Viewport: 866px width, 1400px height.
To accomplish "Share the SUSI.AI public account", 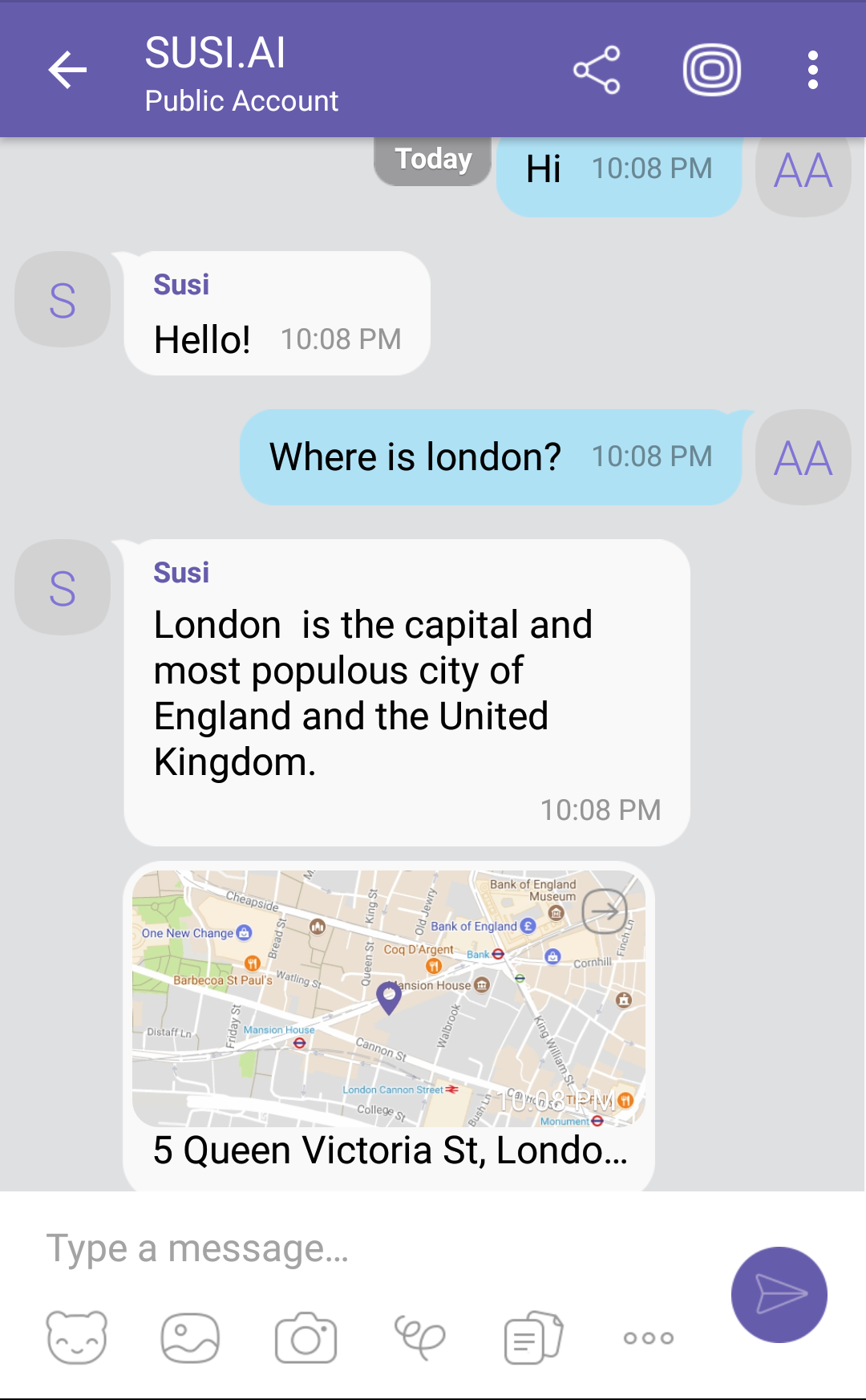I will (597, 71).
